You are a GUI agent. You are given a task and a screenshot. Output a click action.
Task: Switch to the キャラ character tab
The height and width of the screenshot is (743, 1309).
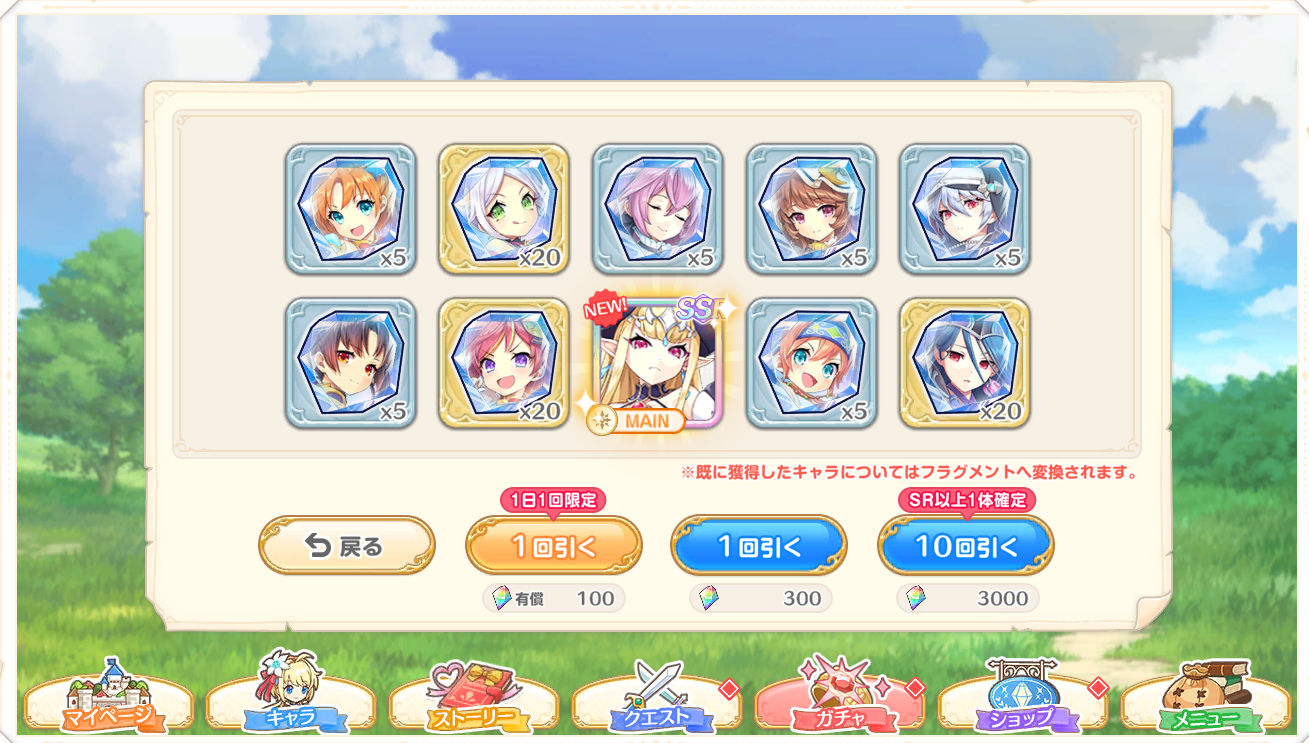[x=290, y=701]
